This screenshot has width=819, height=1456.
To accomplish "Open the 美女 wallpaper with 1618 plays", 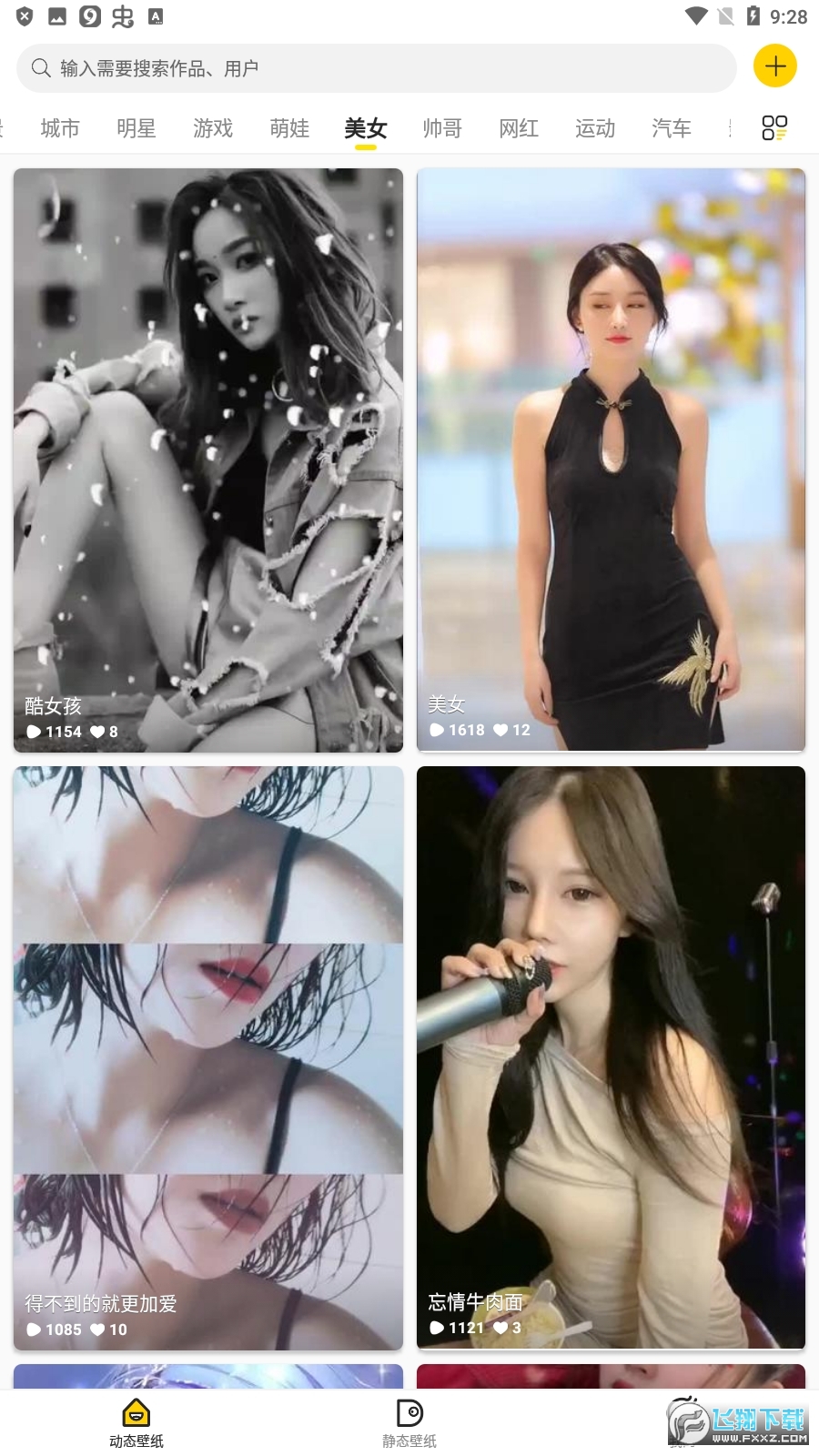I will [x=611, y=460].
